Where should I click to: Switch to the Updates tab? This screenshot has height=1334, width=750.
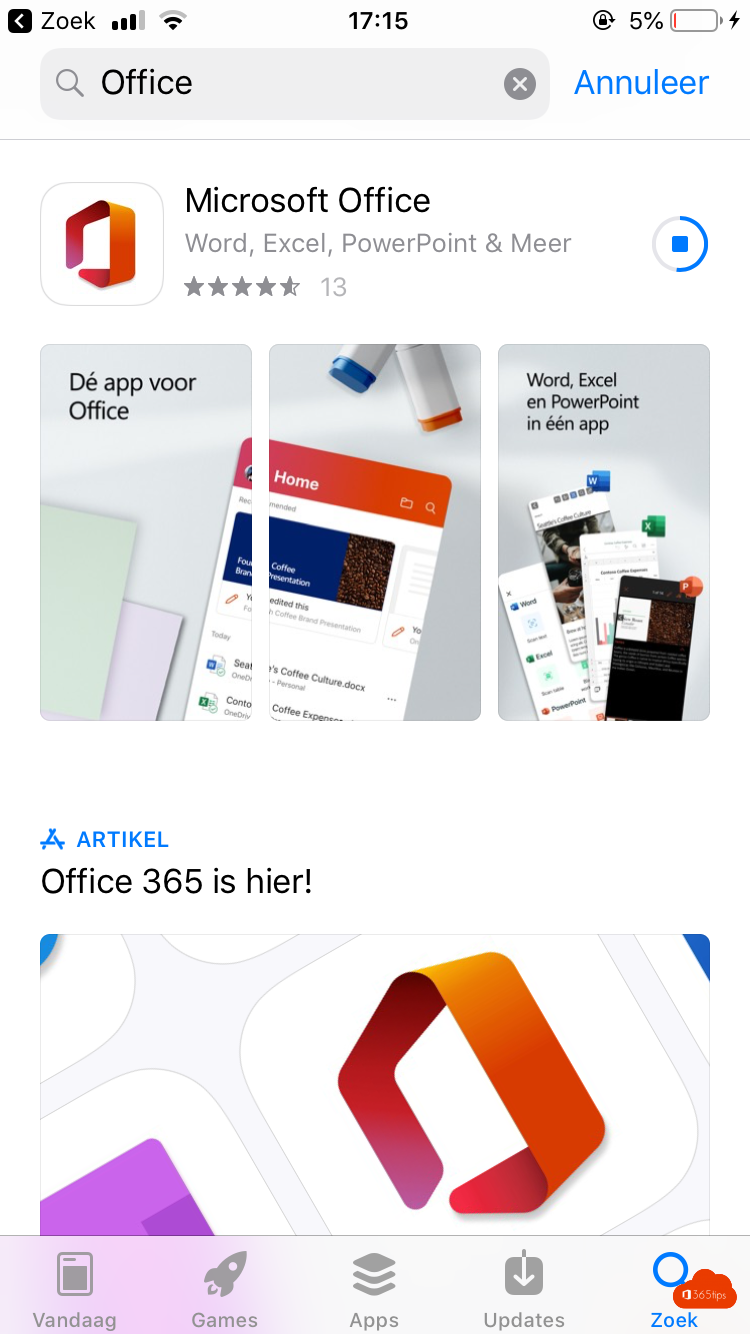524,1289
